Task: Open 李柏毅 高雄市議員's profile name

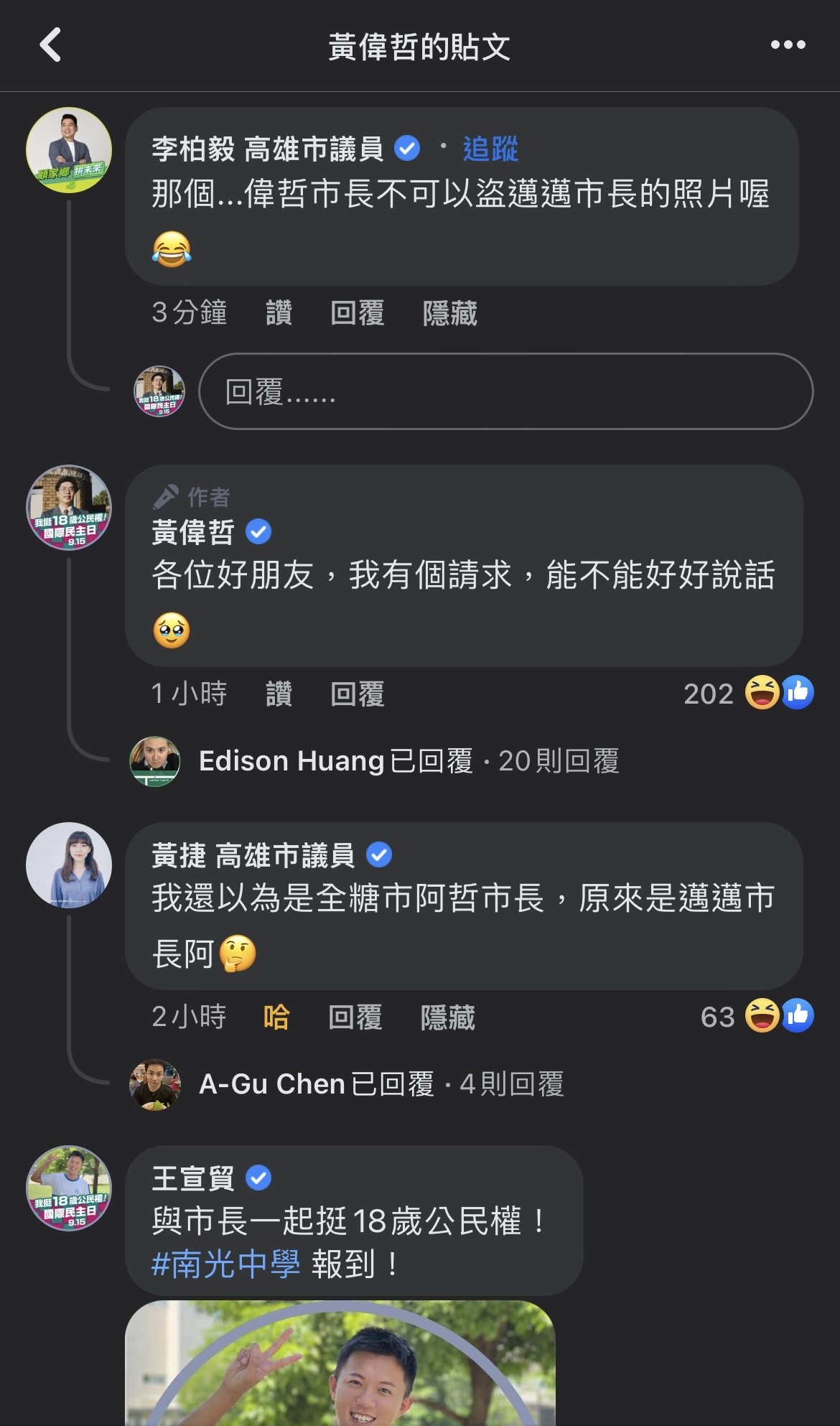Action: pos(267,149)
